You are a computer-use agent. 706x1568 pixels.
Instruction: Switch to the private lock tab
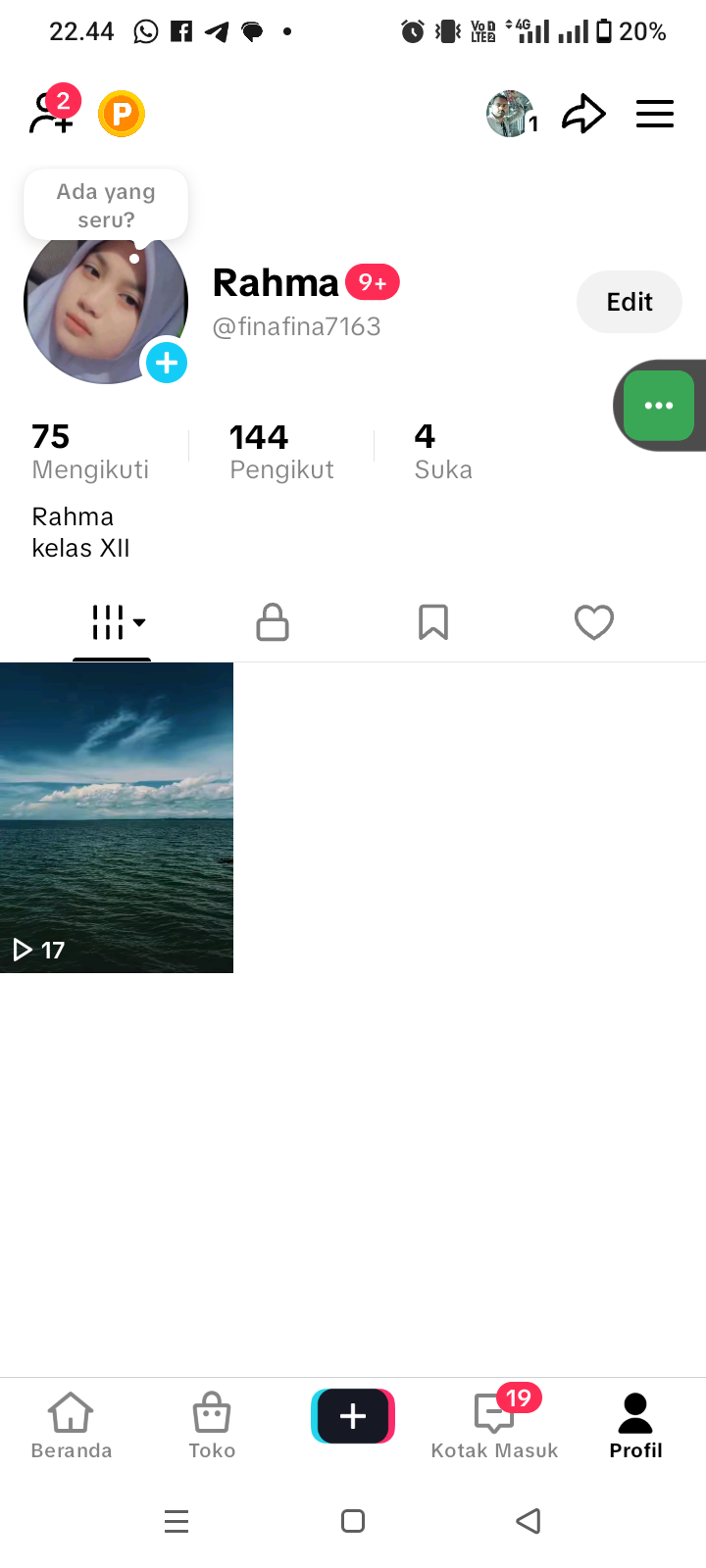click(273, 622)
